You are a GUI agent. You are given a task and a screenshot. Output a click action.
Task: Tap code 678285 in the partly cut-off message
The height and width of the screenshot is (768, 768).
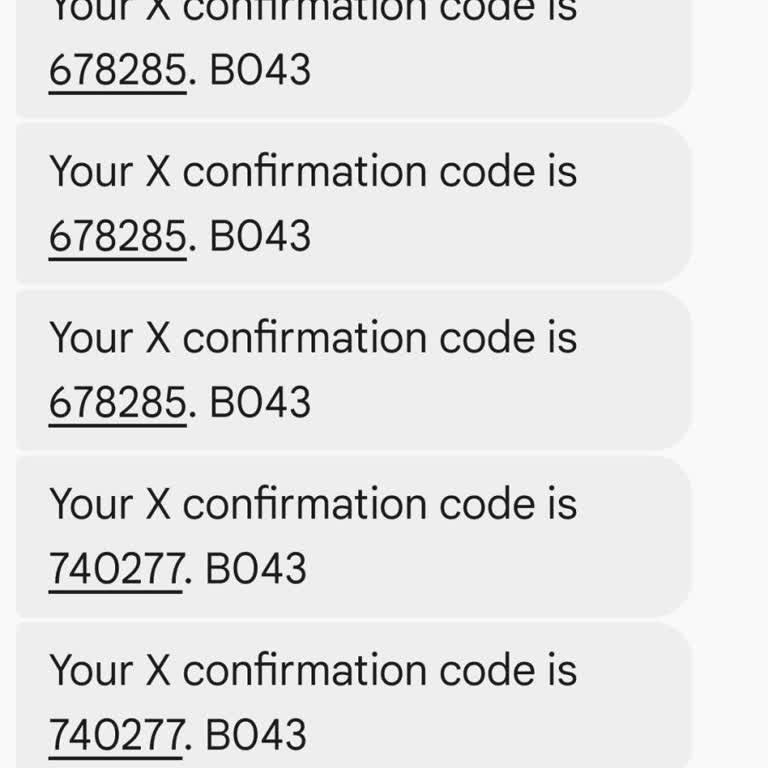[x=117, y=71]
